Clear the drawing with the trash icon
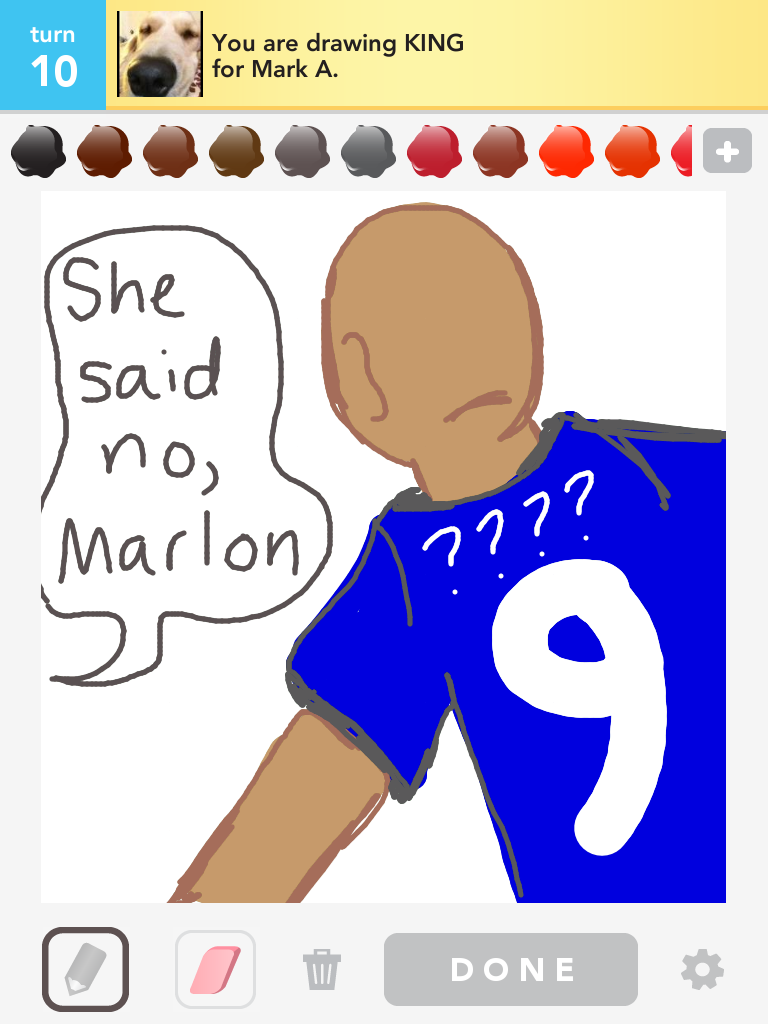 pyautogui.click(x=322, y=969)
